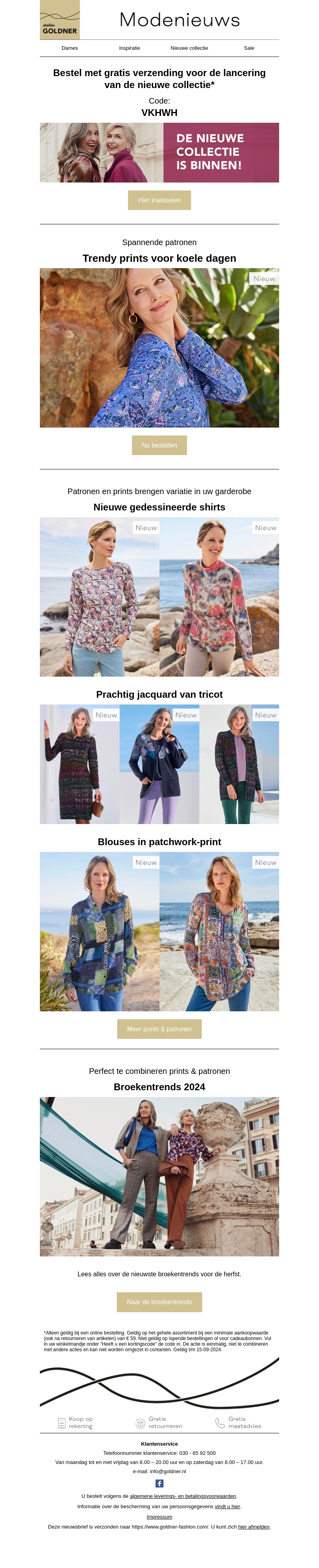The image size is (319, 1568).
Task: Open the new collection banner image
Action: [159, 153]
